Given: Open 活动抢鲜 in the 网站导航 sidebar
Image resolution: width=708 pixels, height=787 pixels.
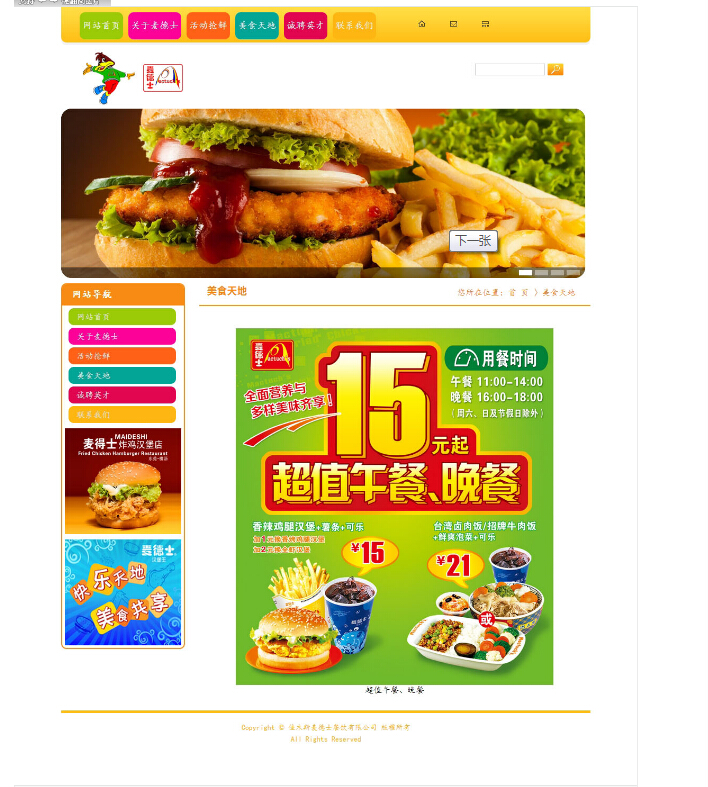Looking at the screenshot, I should point(122,356).
